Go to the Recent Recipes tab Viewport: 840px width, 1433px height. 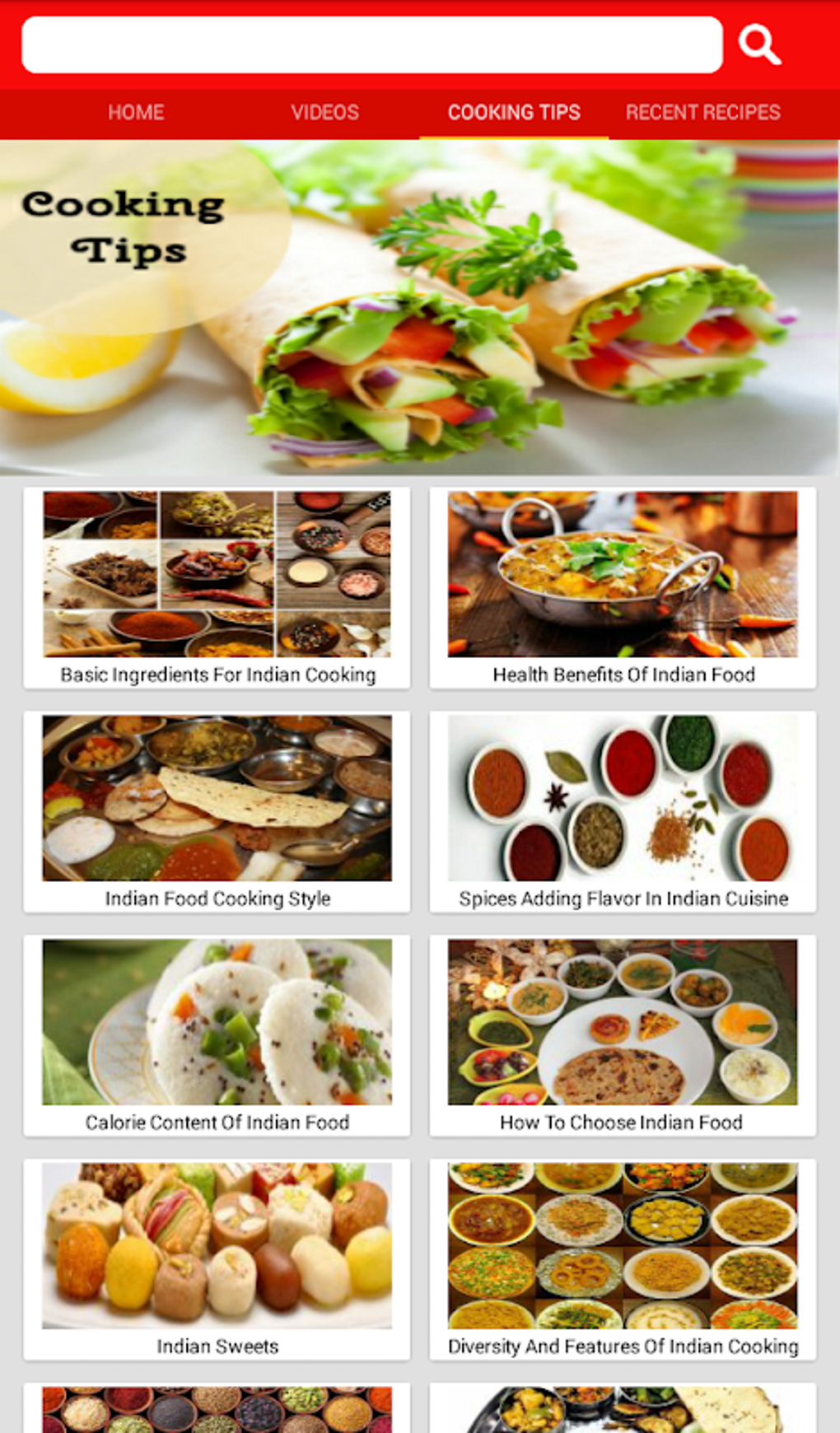coord(702,113)
